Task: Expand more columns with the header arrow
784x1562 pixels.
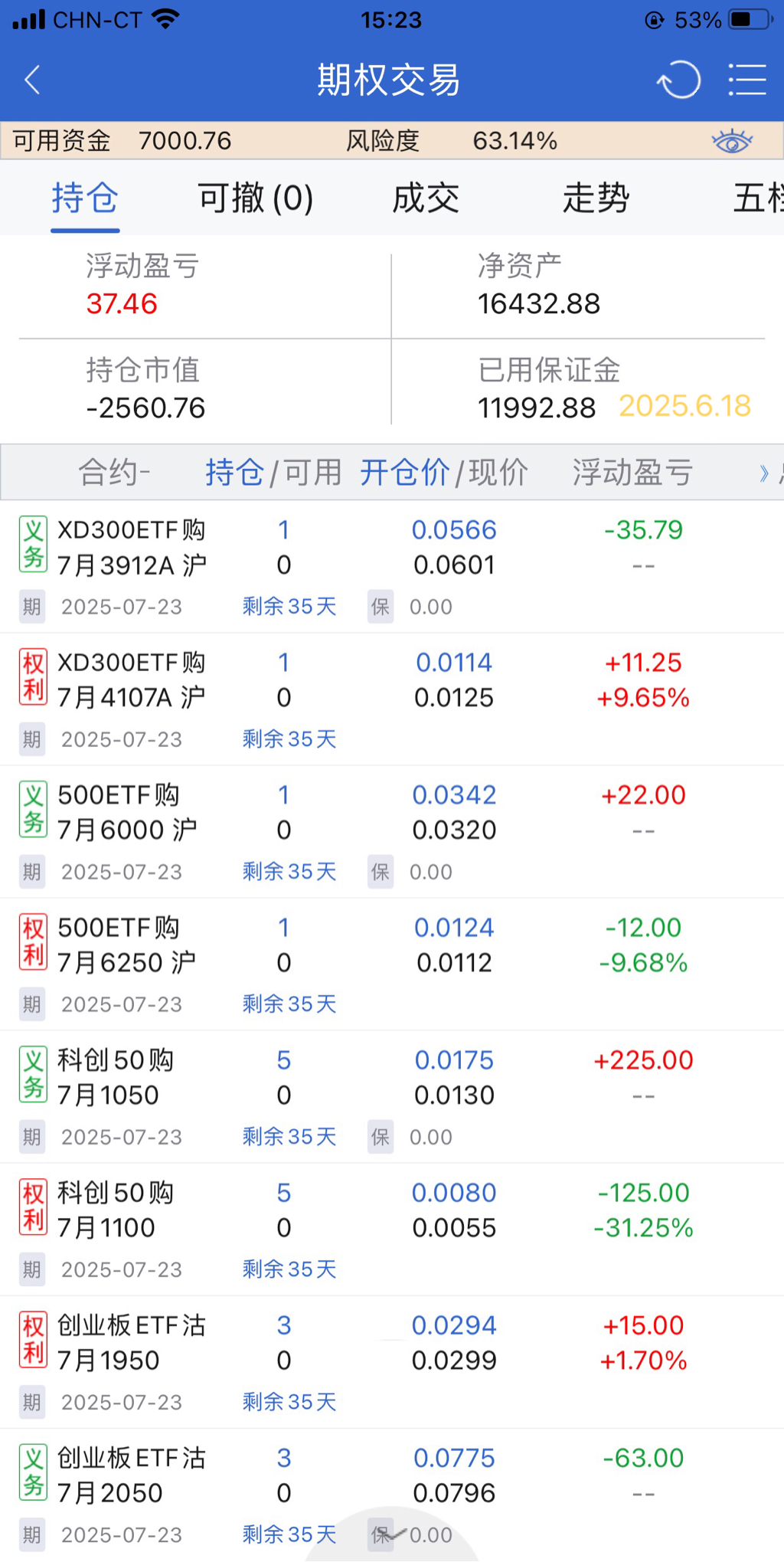Action: coord(763,473)
